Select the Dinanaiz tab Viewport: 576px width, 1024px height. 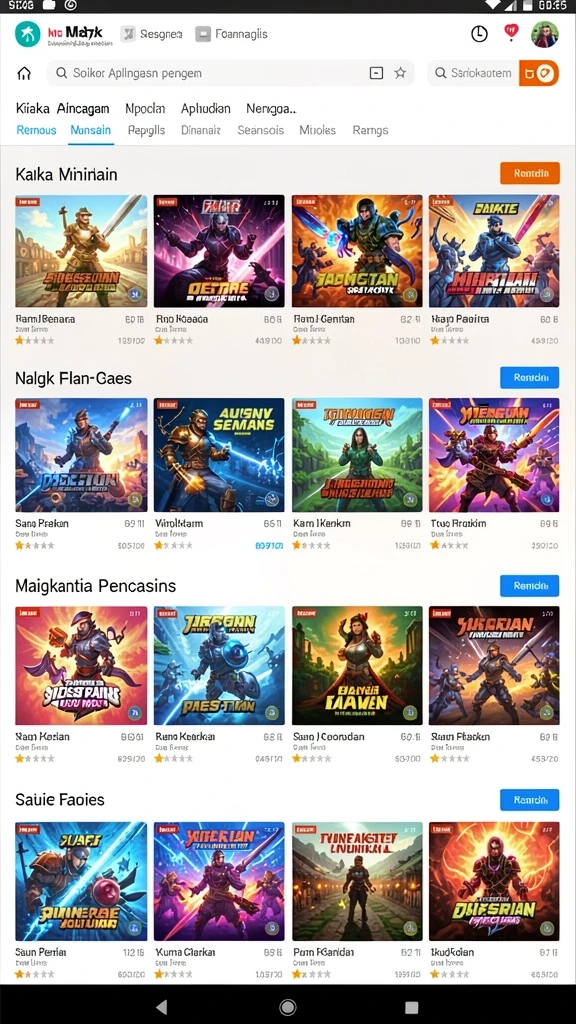point(200,130)
